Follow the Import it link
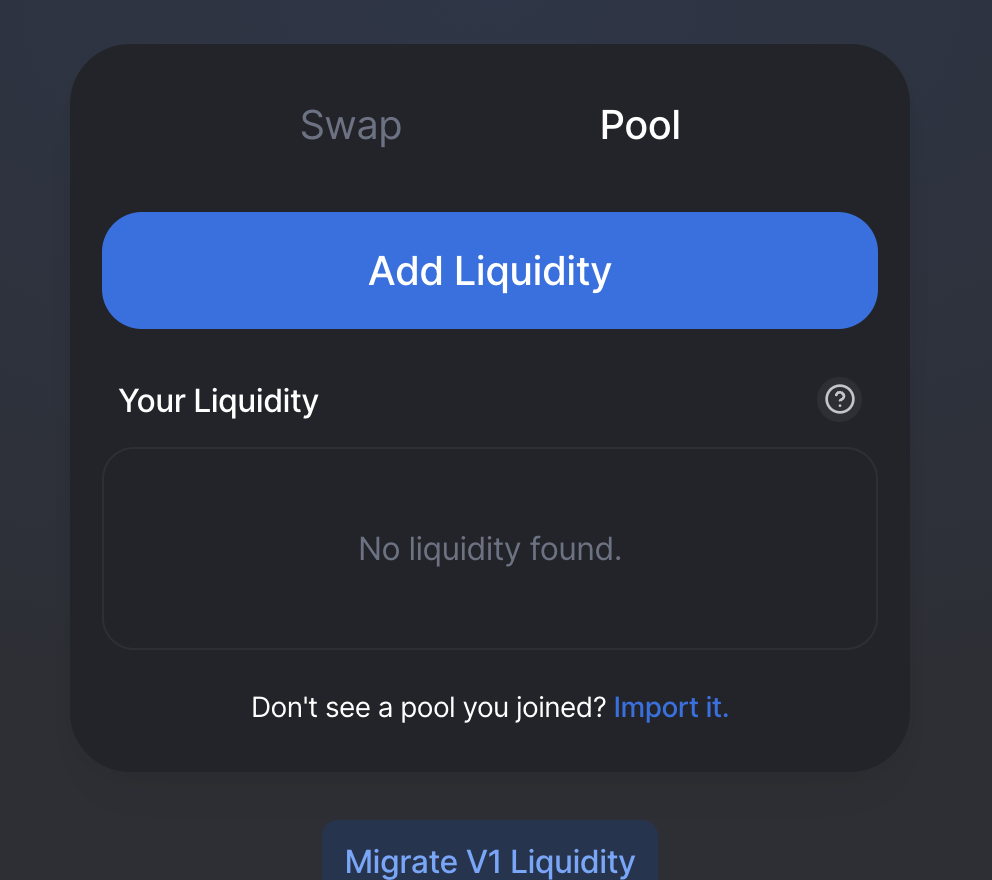The image size is (992, 880). tap(671, 708)
